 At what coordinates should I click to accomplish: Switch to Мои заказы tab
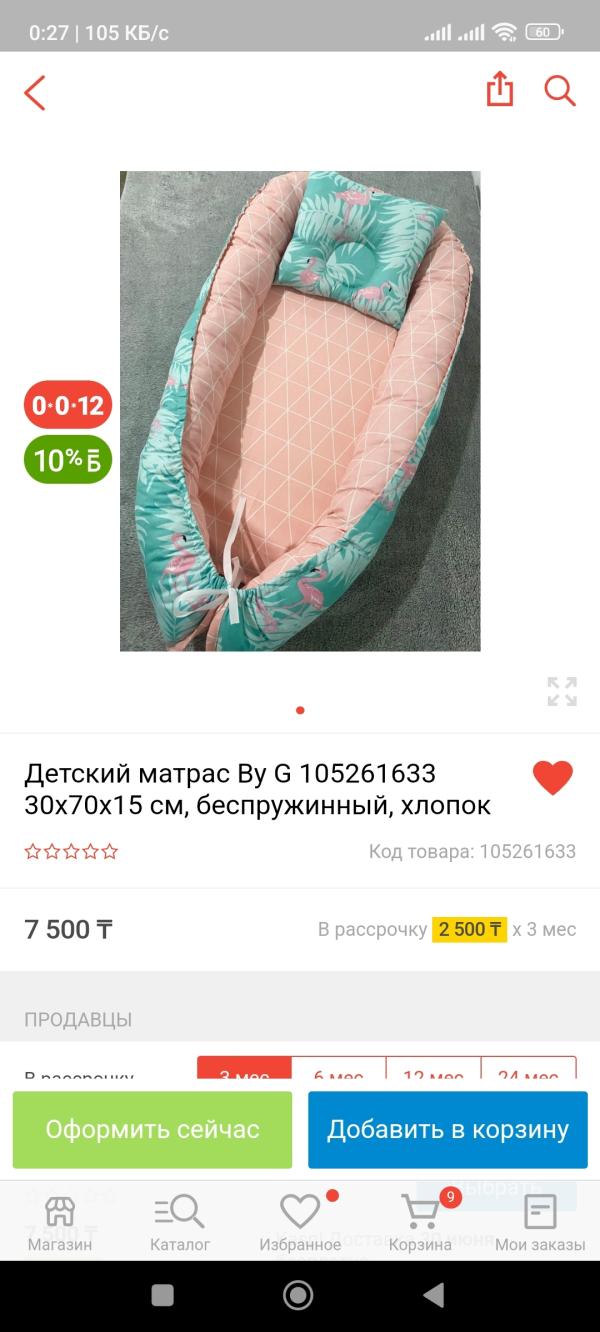click(540, 1224)
